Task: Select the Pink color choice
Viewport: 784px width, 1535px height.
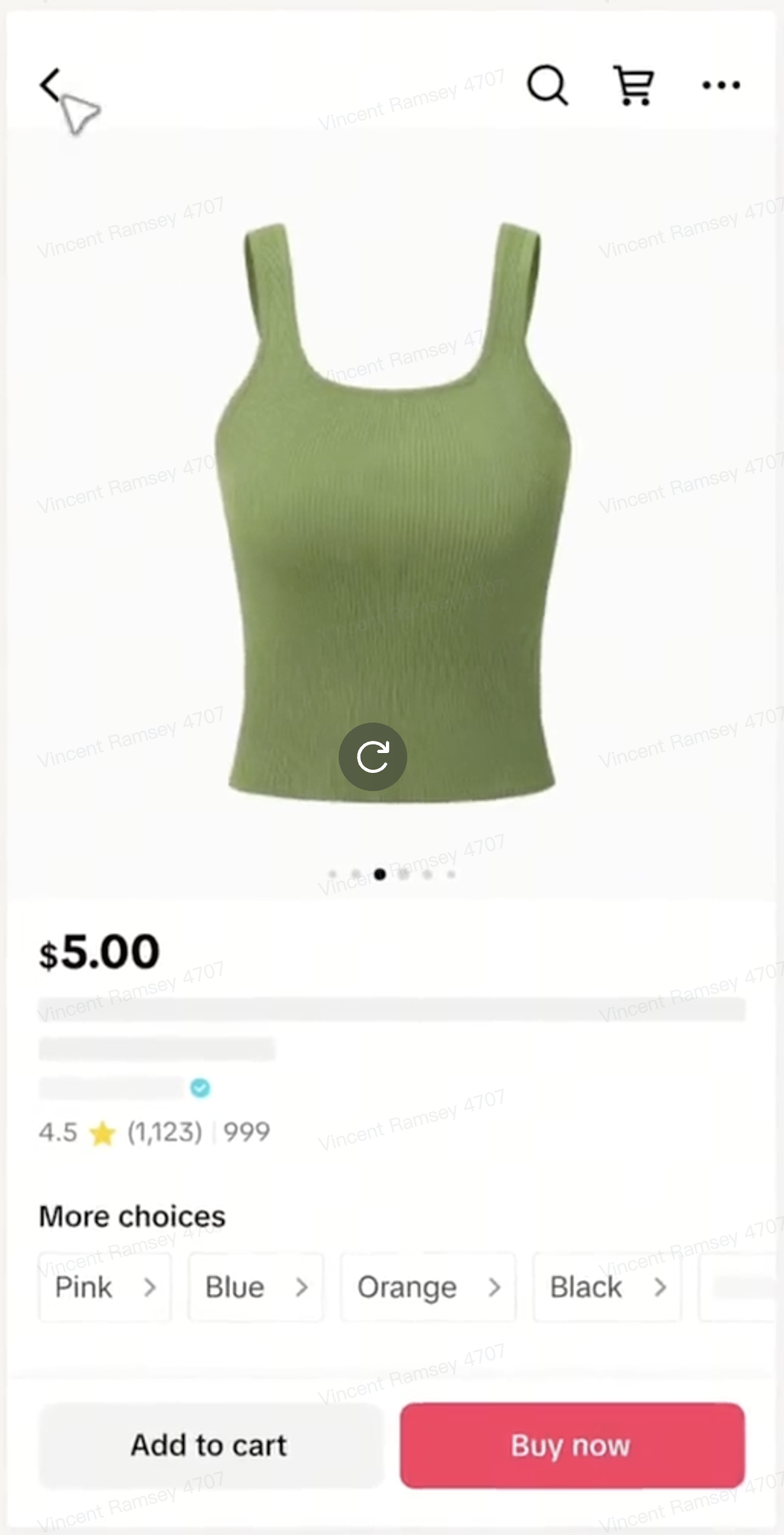Action: [x=105, y=1287]
